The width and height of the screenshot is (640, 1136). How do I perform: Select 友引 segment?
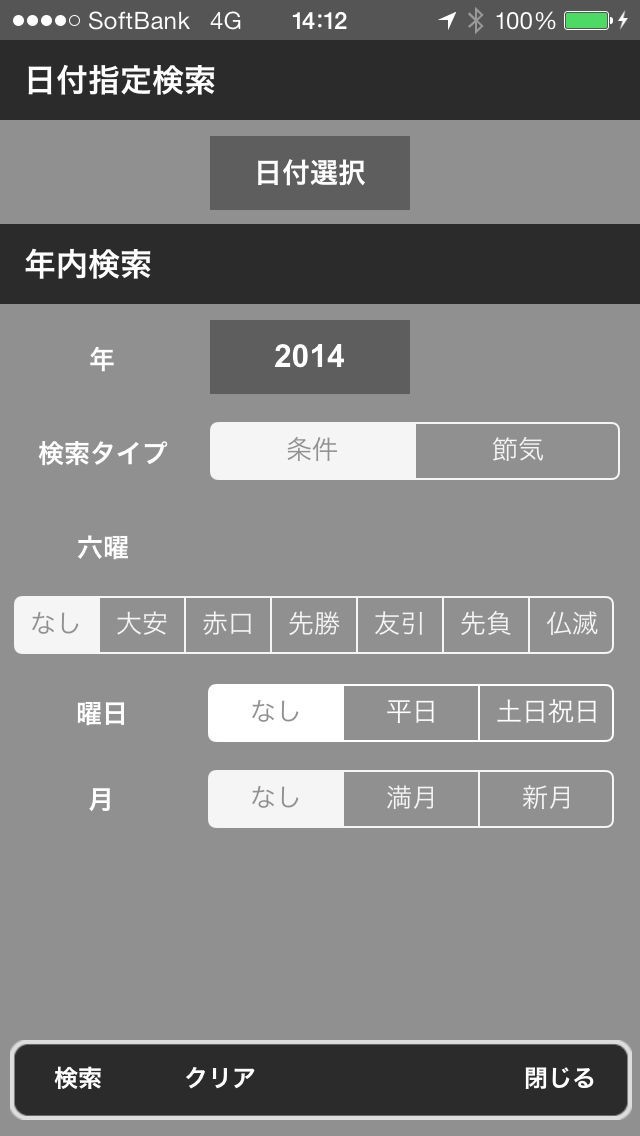(x=399, y=624)
